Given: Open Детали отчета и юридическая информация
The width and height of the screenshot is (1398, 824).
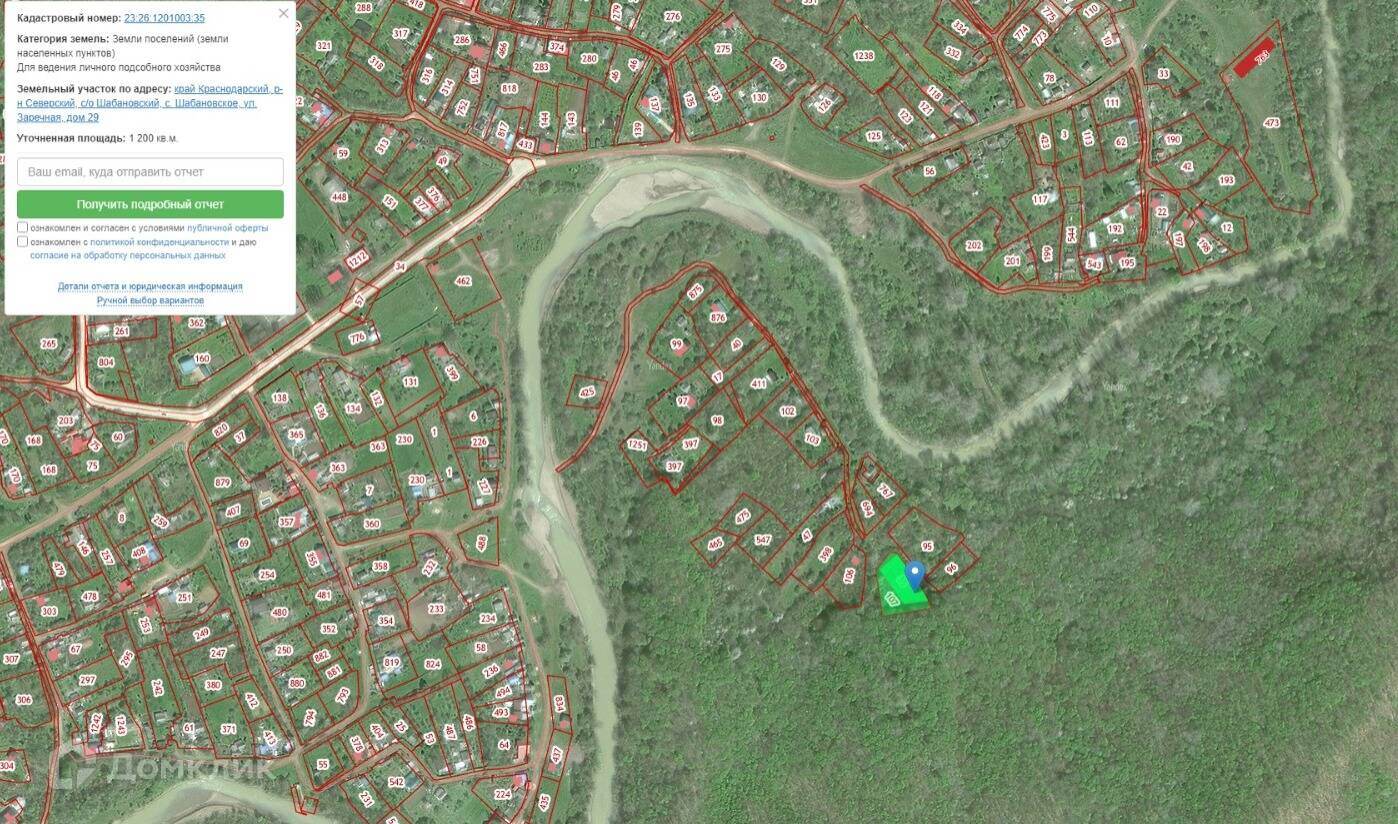Looking at the screenshot, I should click(x=150, y=286).
